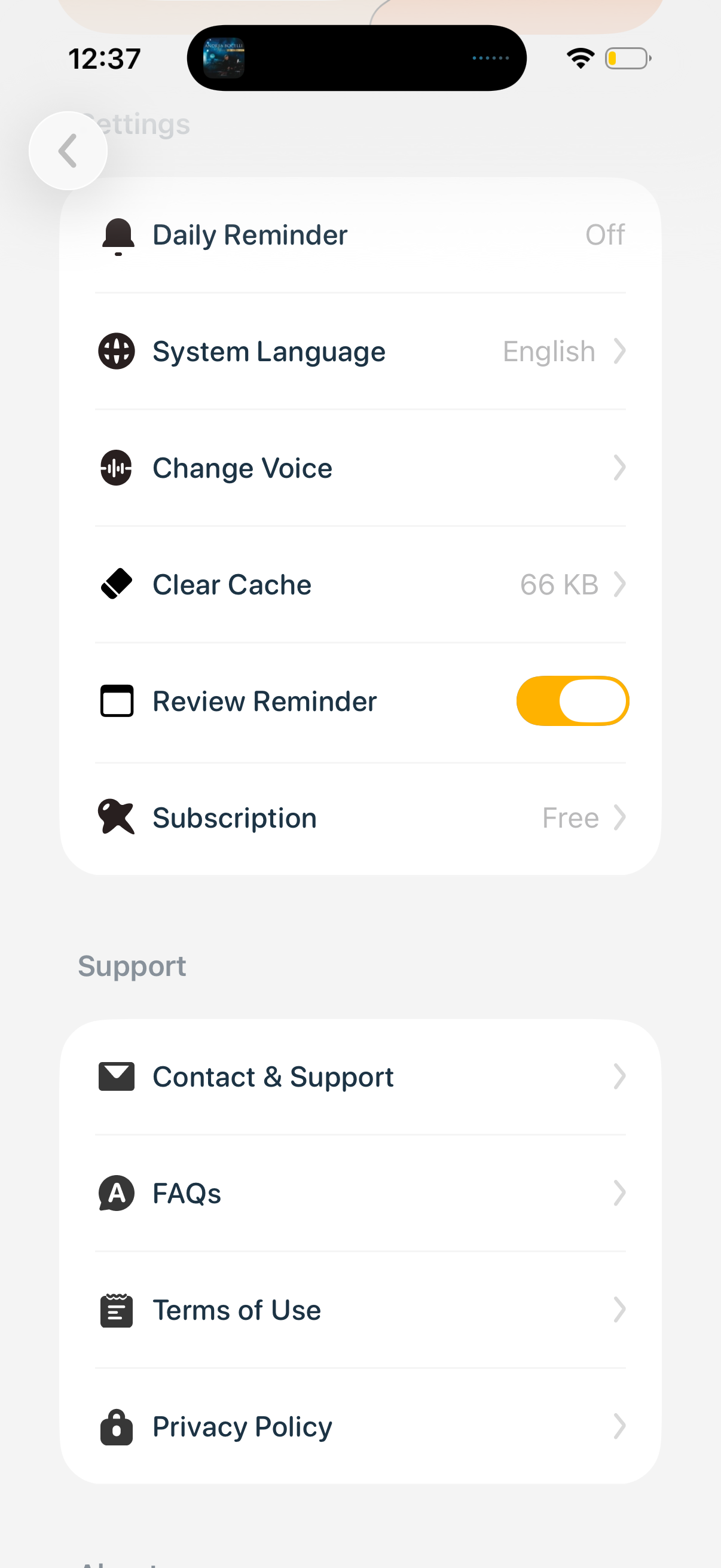Click the Subscription star icon

[116, 817]
